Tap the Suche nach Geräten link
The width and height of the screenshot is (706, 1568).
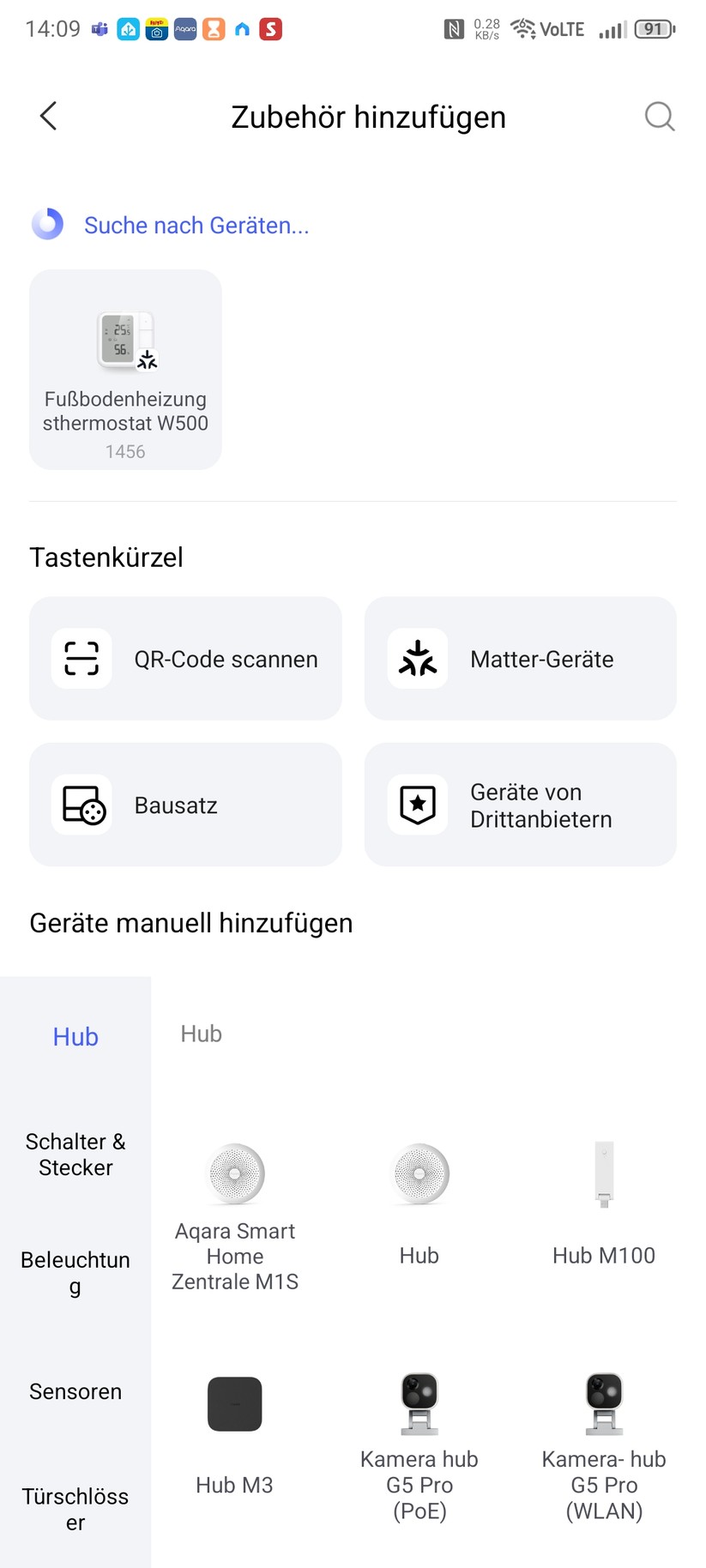click(x=196, y=225)
